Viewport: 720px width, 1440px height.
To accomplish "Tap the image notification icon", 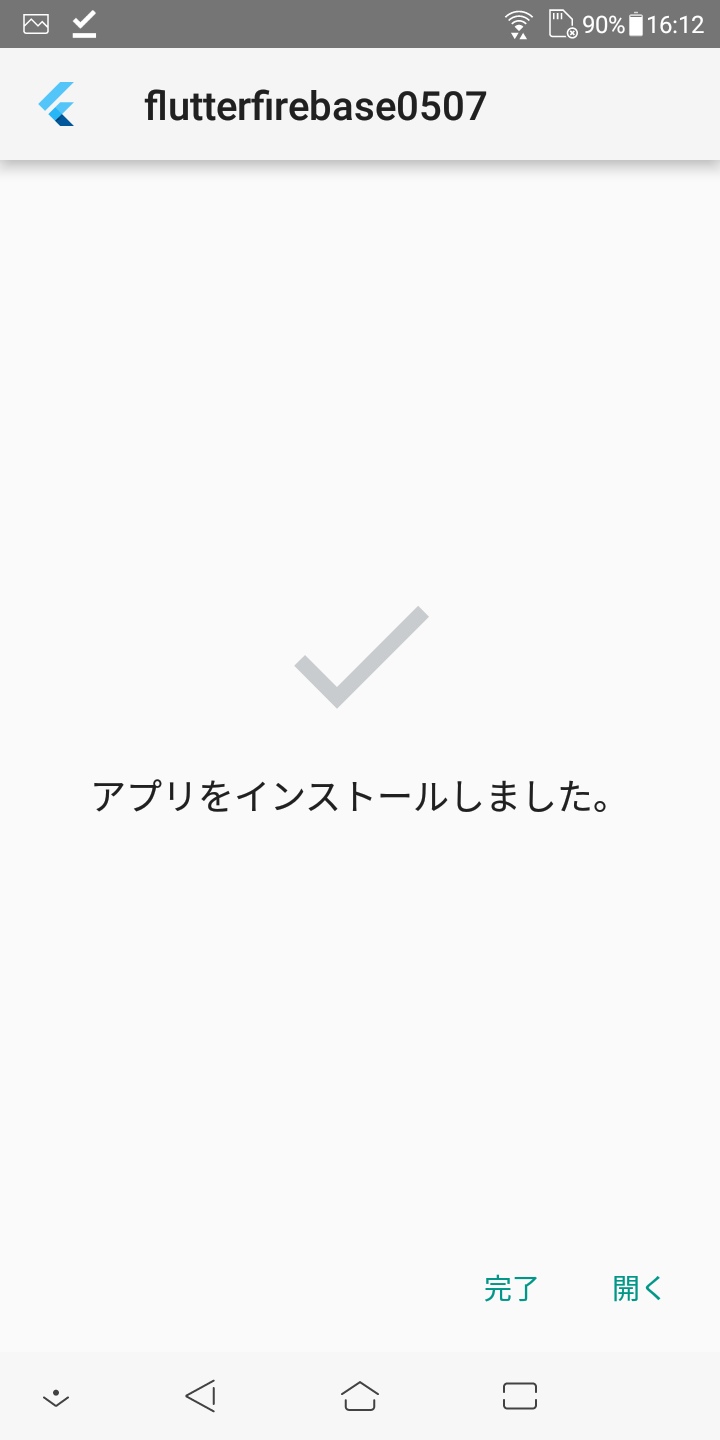I will 35,22.
